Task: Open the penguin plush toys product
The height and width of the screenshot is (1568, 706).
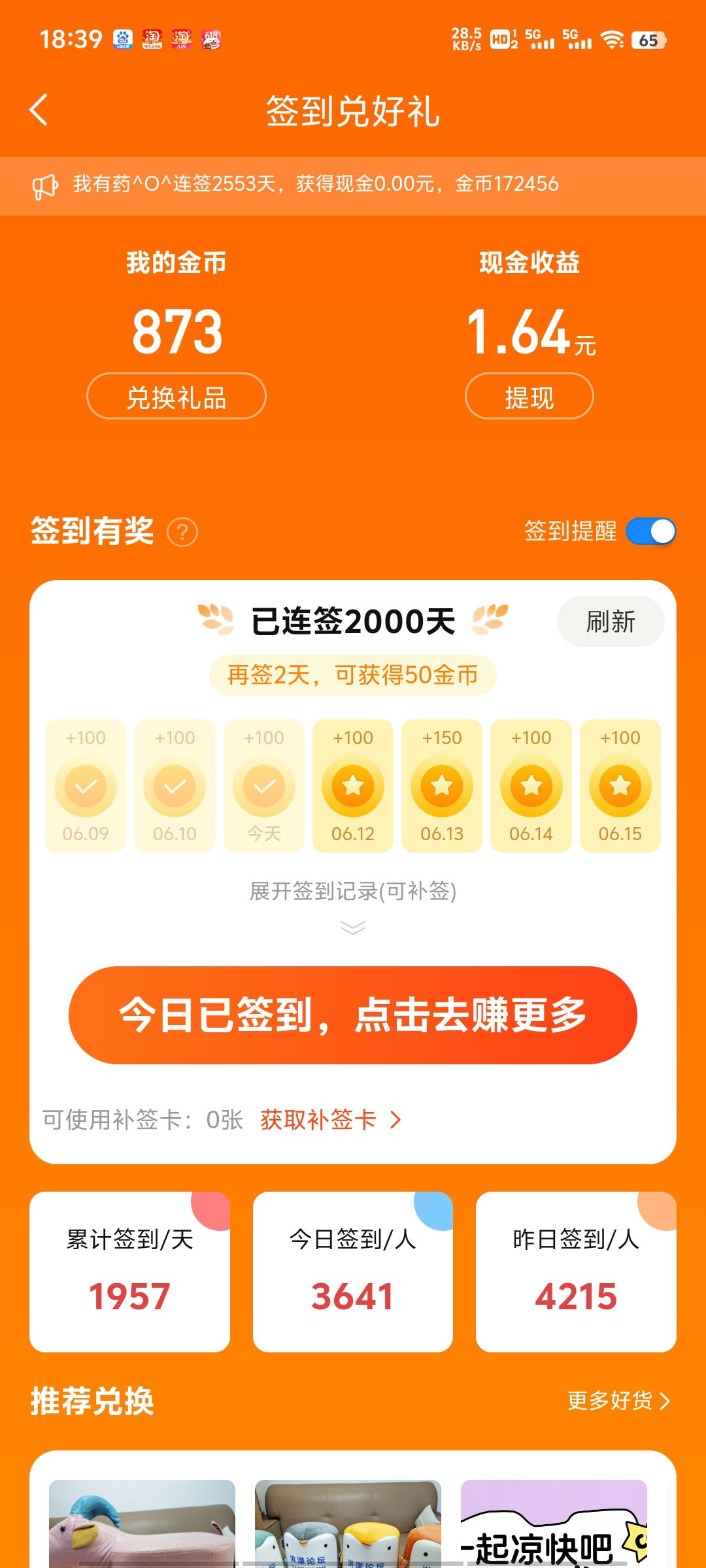Action: coord(348,1524)
